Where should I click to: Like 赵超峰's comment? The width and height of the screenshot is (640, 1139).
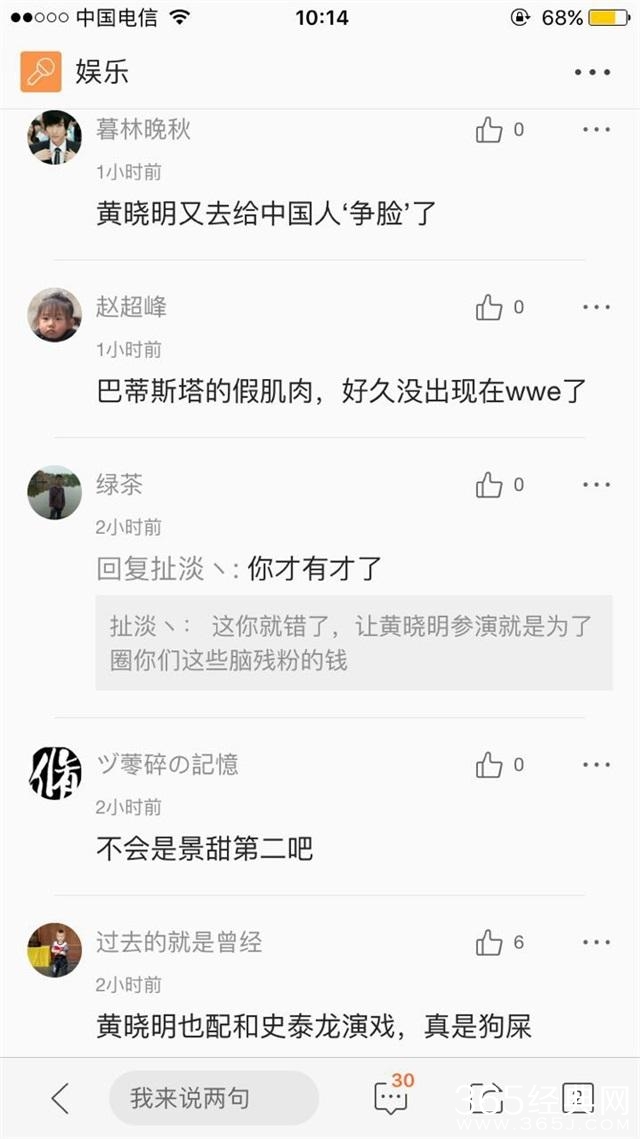pos(489,308)
